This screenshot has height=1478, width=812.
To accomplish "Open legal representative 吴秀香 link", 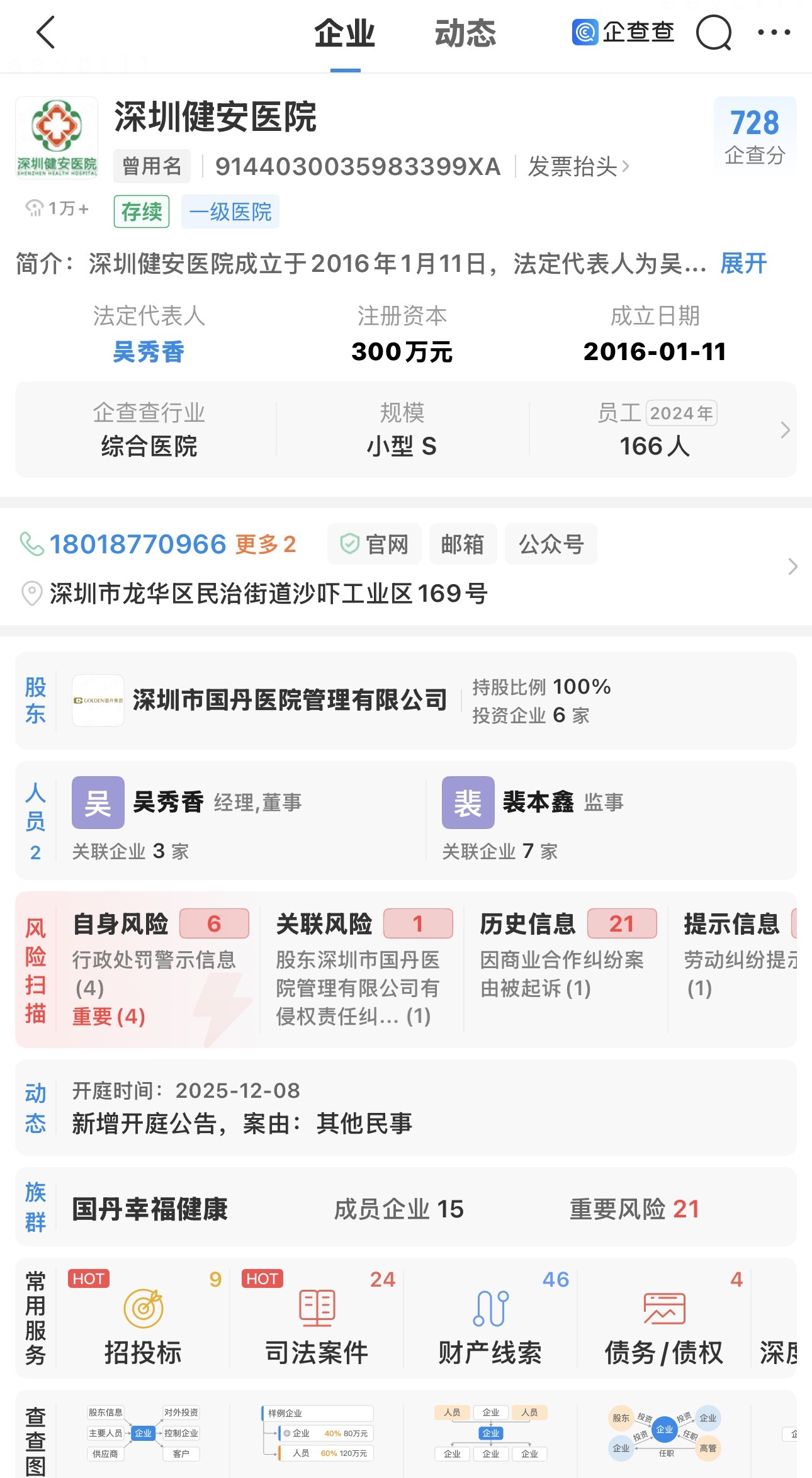I will 149,352.
